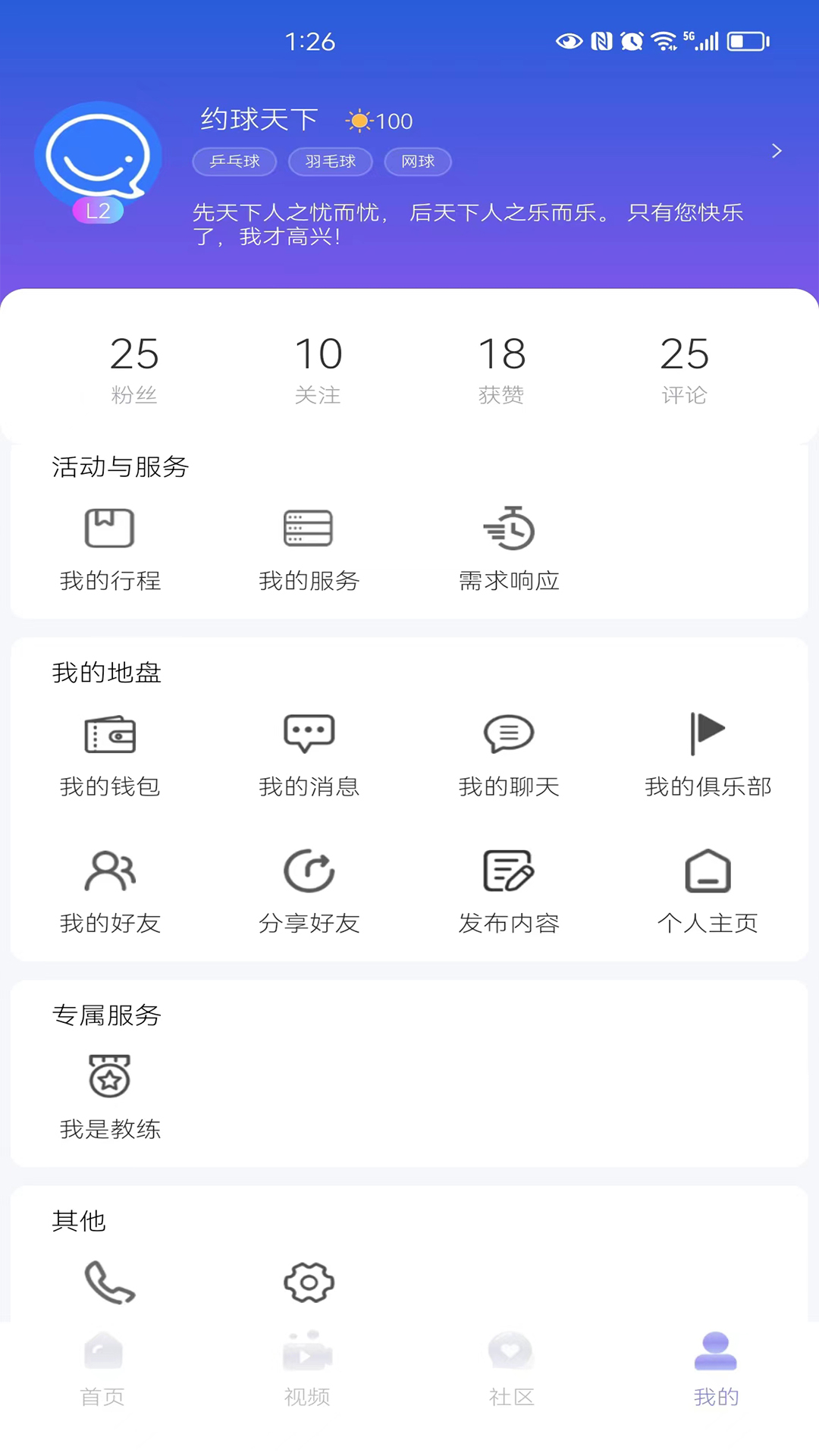
Task: Open 我的好友 friends icon
Action: (110, 871)
